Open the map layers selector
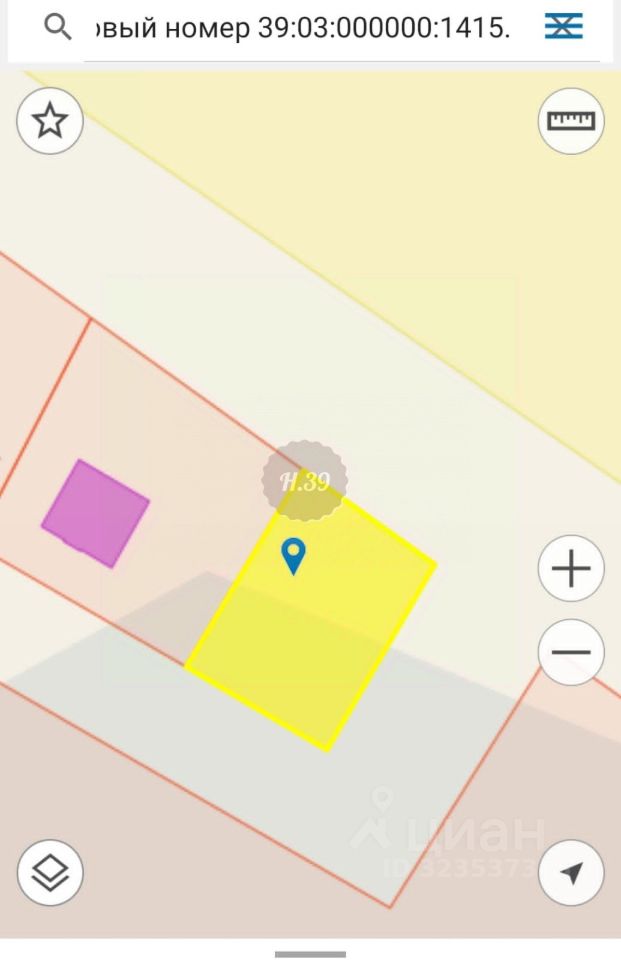621x960 pixels. tap(50, 873)
